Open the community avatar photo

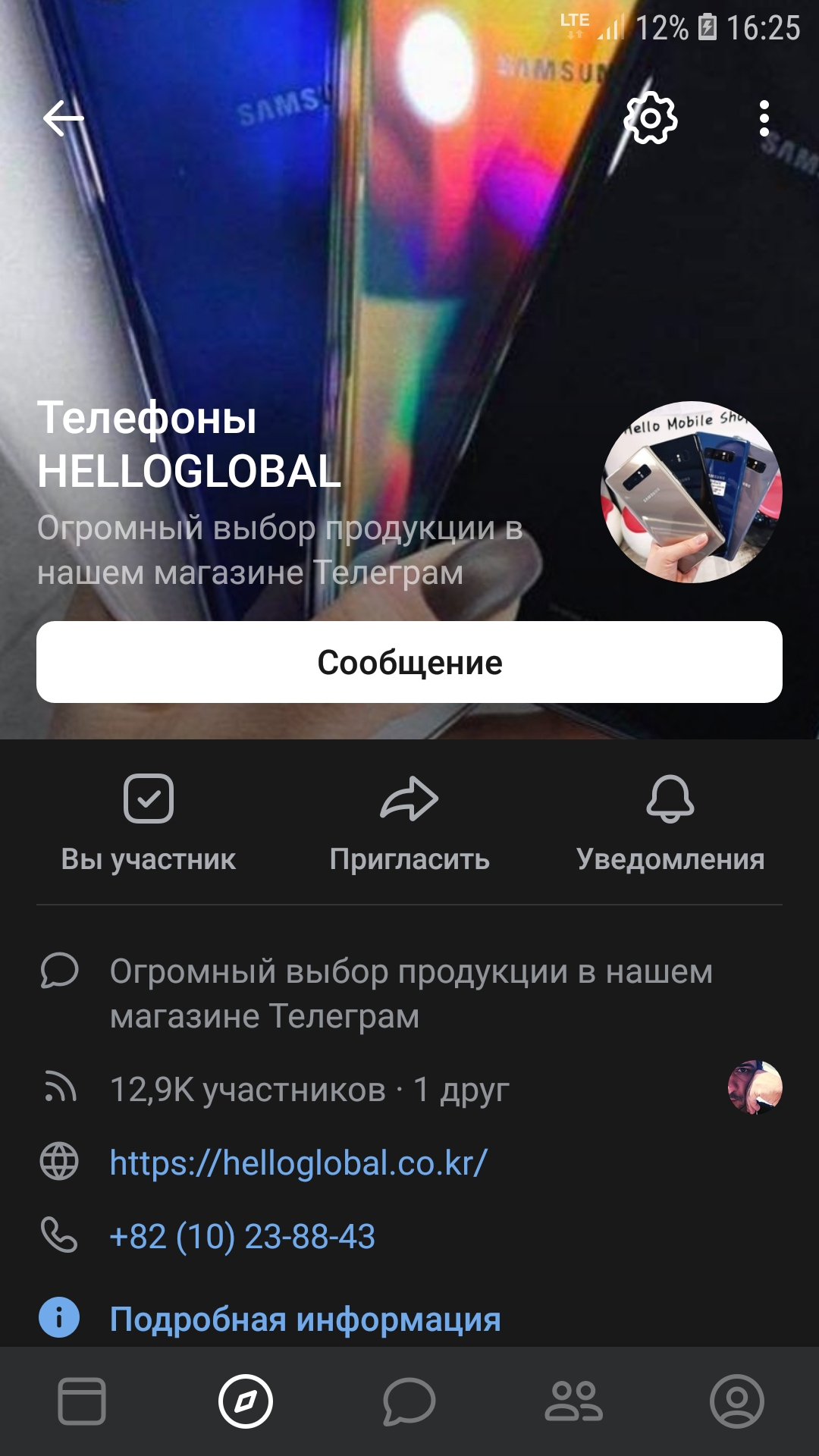[x=691, y=492]
